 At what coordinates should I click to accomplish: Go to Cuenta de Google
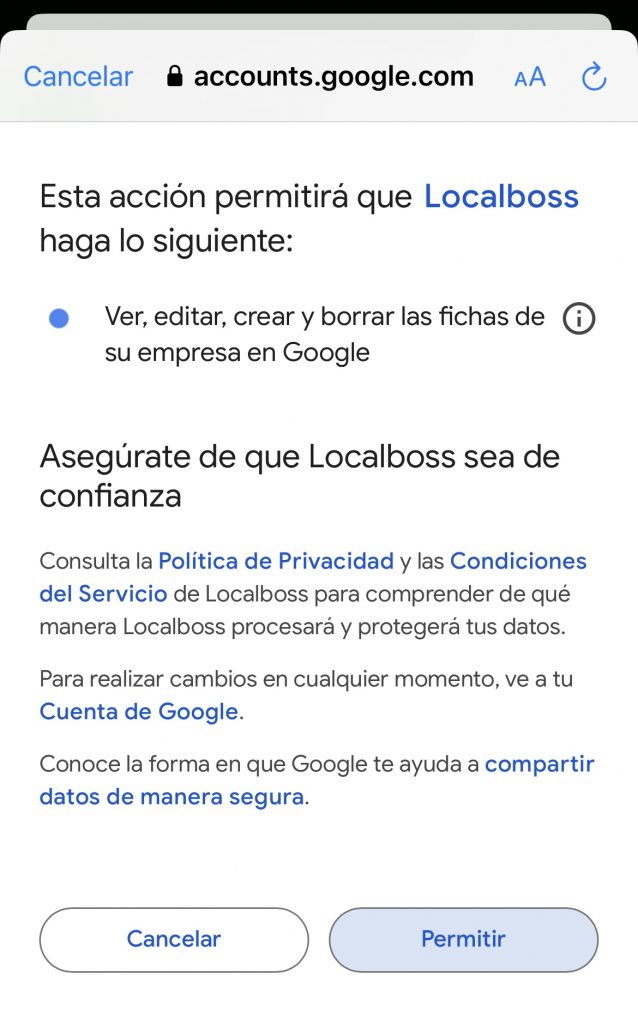point(138,711)
